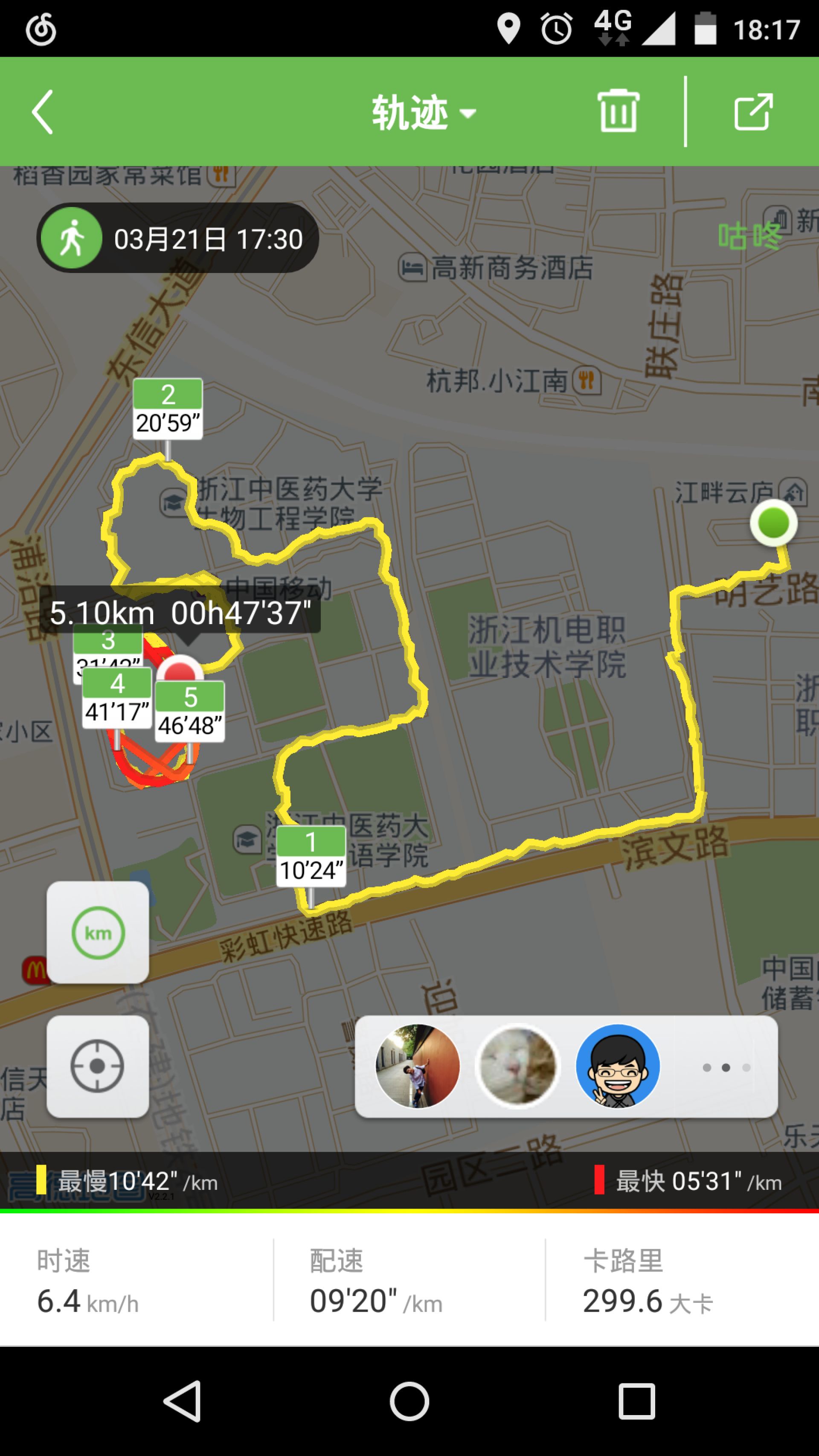
Task: Tap the walking activity date badge
Action: point(177,238)
